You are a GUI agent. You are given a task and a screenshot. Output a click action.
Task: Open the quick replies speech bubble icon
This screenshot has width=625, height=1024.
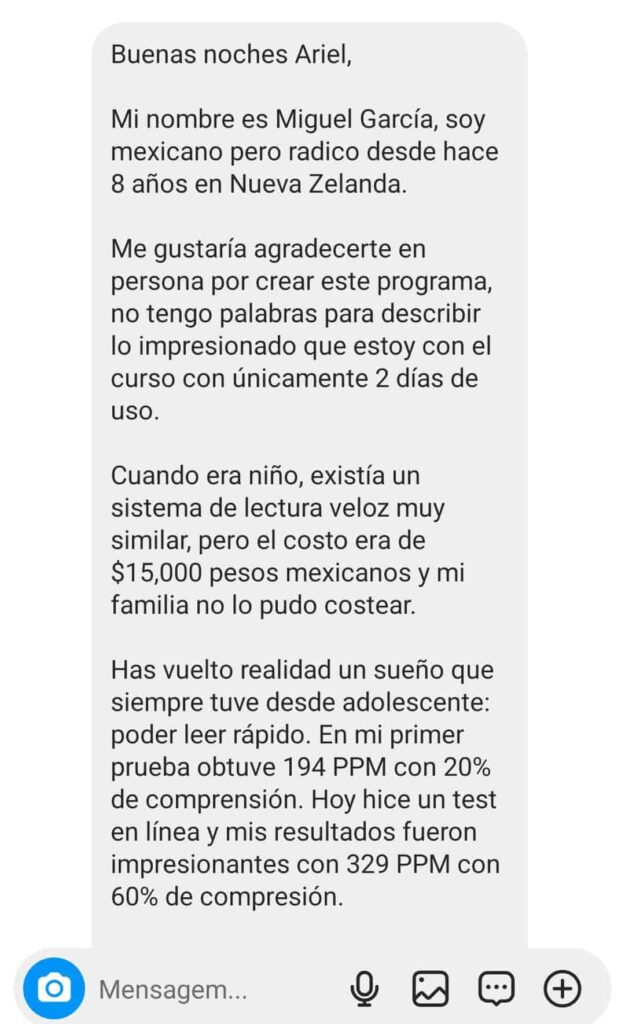tap(496, 988)
